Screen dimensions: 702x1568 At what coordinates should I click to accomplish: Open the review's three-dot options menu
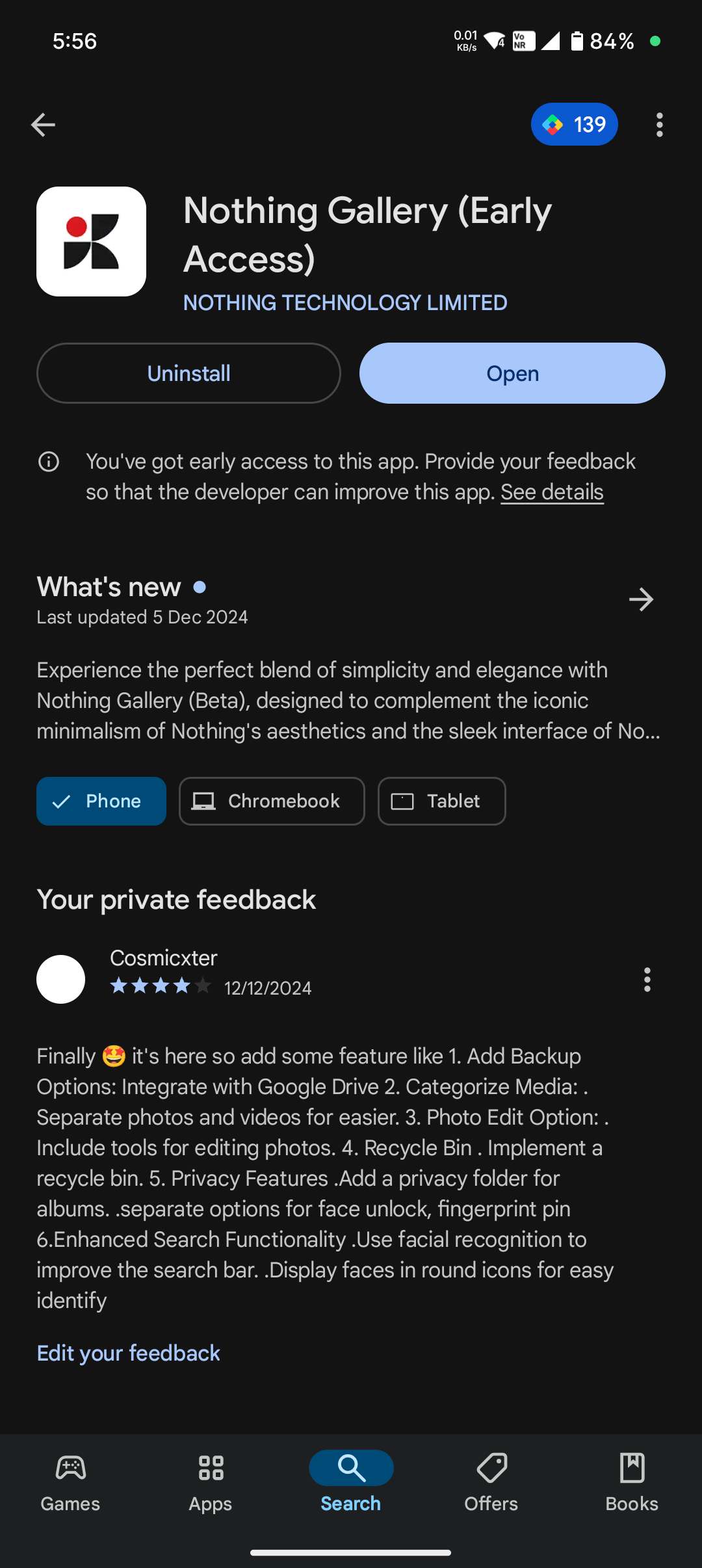647,980
